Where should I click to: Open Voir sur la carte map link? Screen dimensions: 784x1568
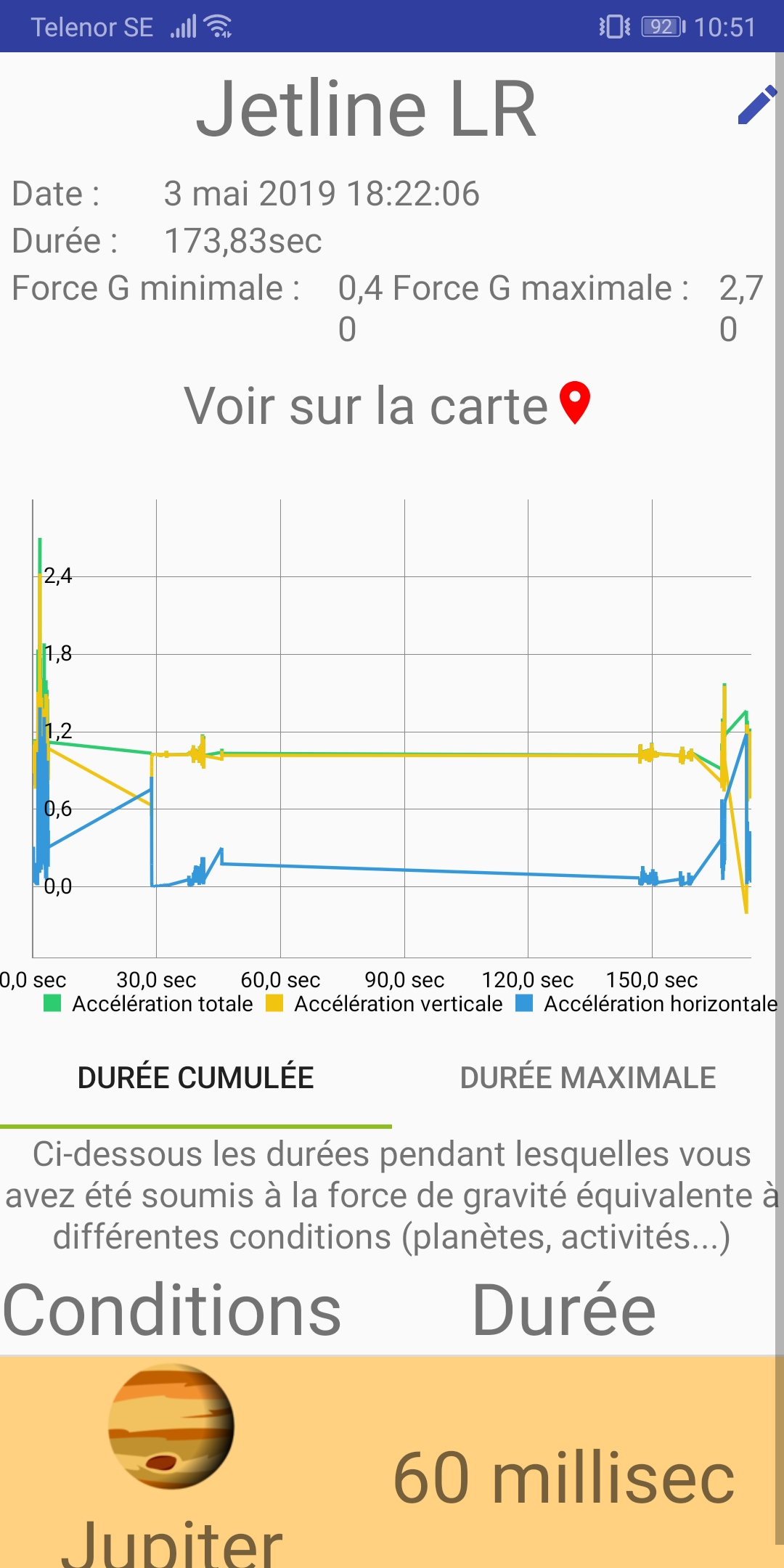point(387,405)
